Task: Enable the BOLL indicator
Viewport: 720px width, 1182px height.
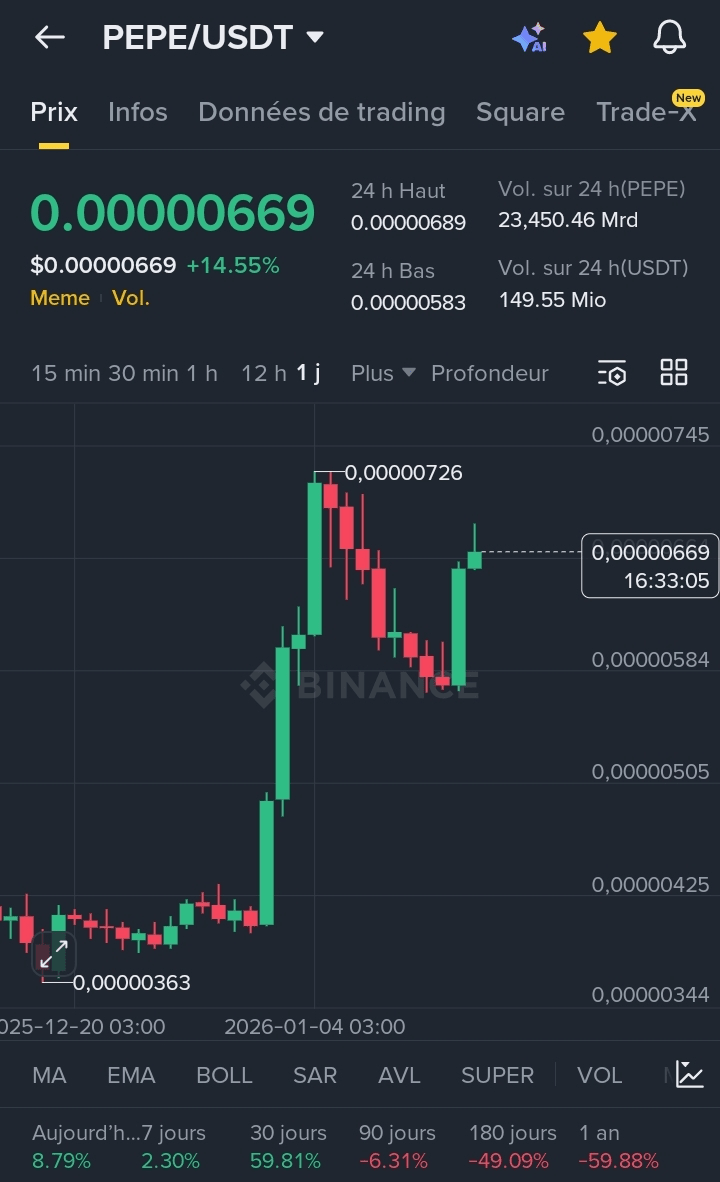Action: (x=224, y=1075)
